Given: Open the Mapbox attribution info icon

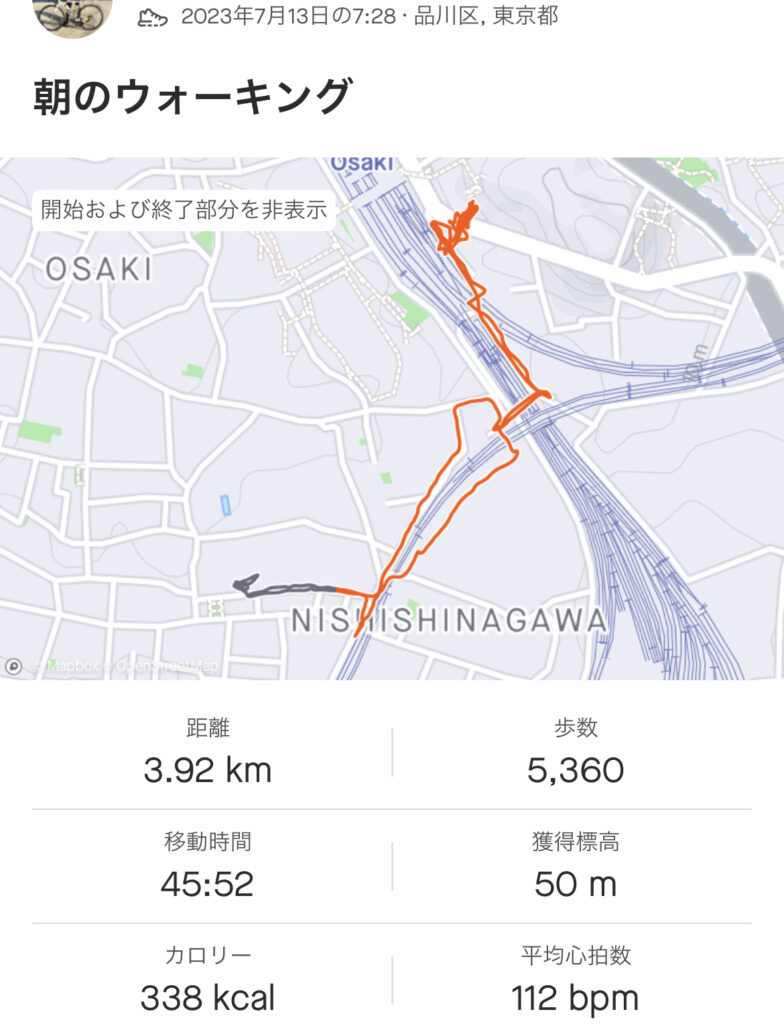Looking at the screenshot, I should point(13,665).
